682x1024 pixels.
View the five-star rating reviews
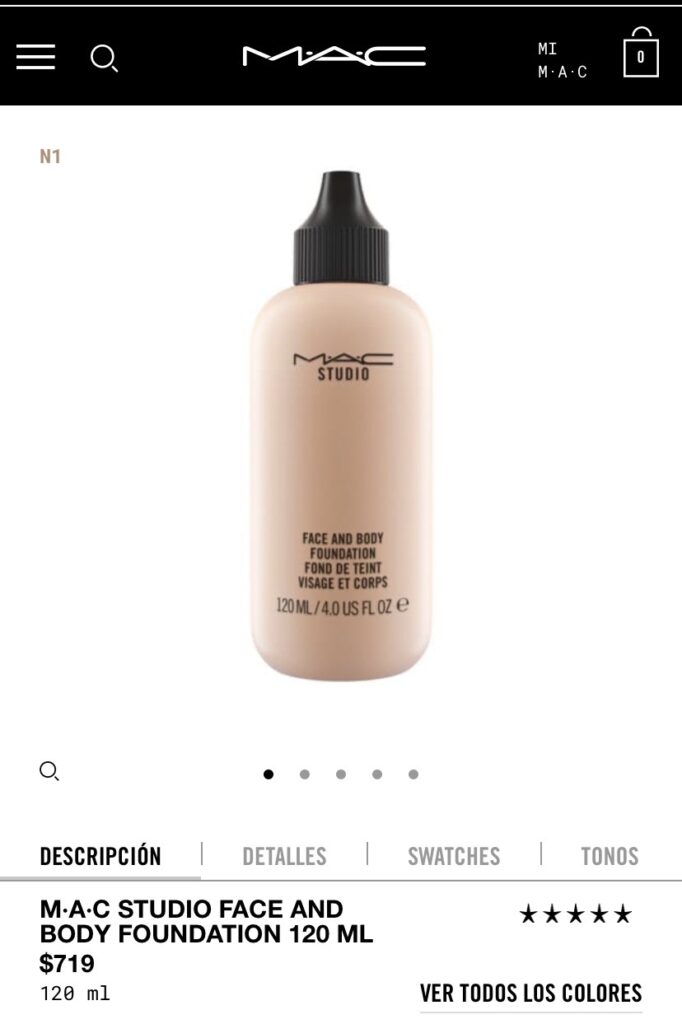point(575,914)
